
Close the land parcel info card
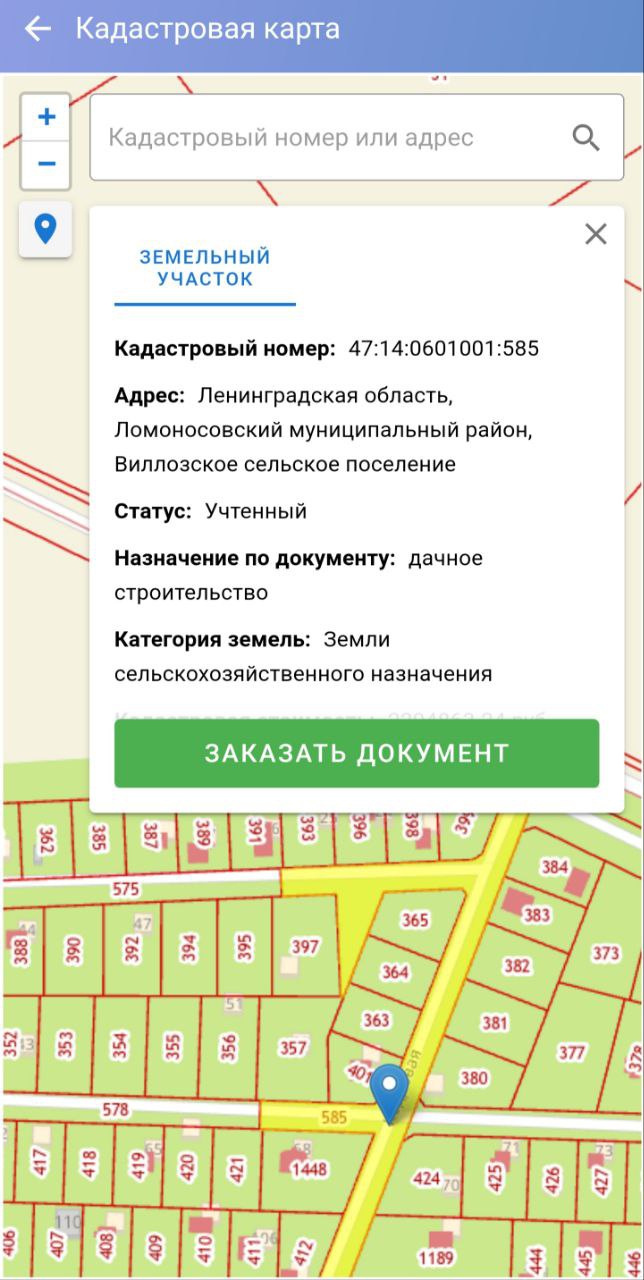coord(596,234)
